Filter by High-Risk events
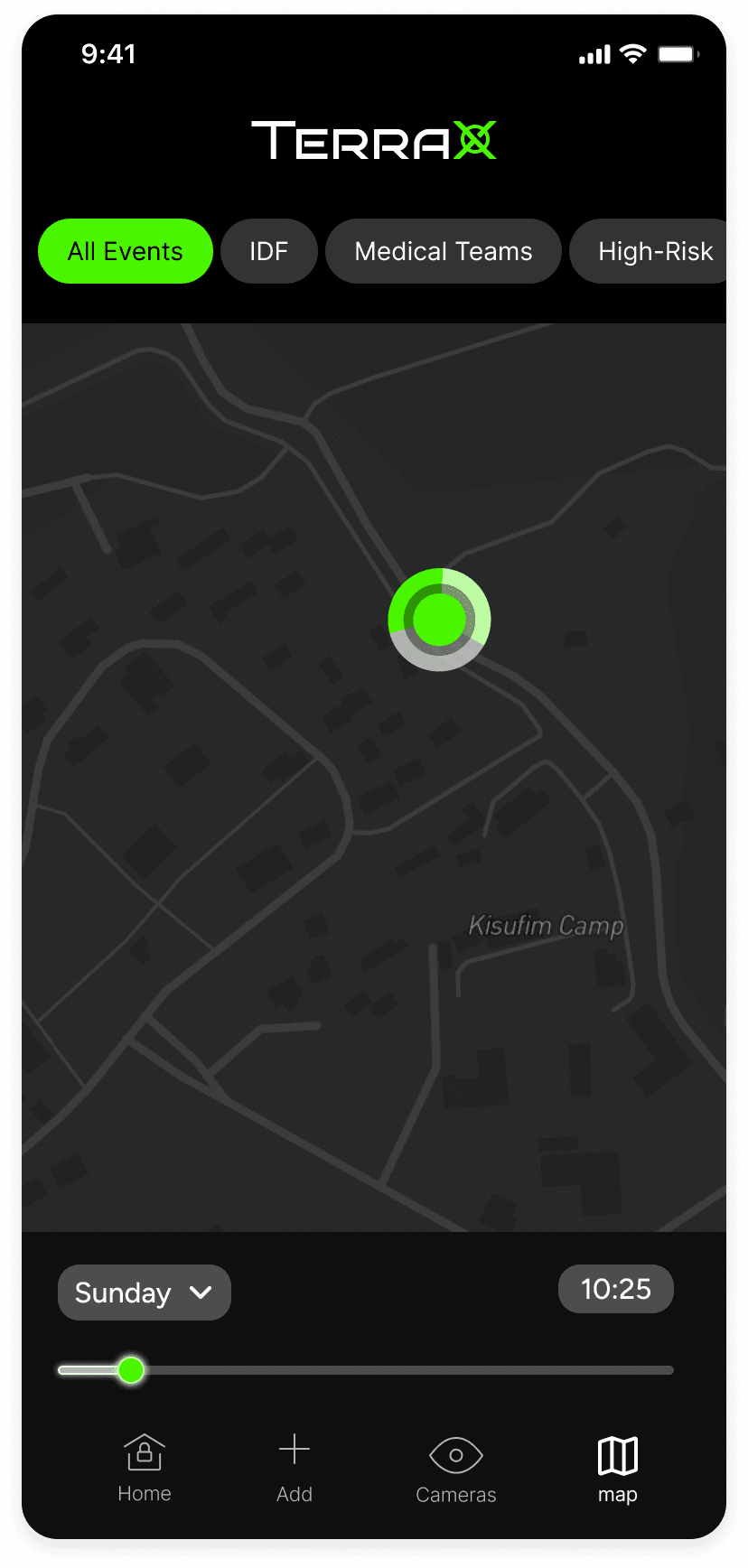Image resolution: width=748 pixels, height=1568 pixels. tap(649, 251)
